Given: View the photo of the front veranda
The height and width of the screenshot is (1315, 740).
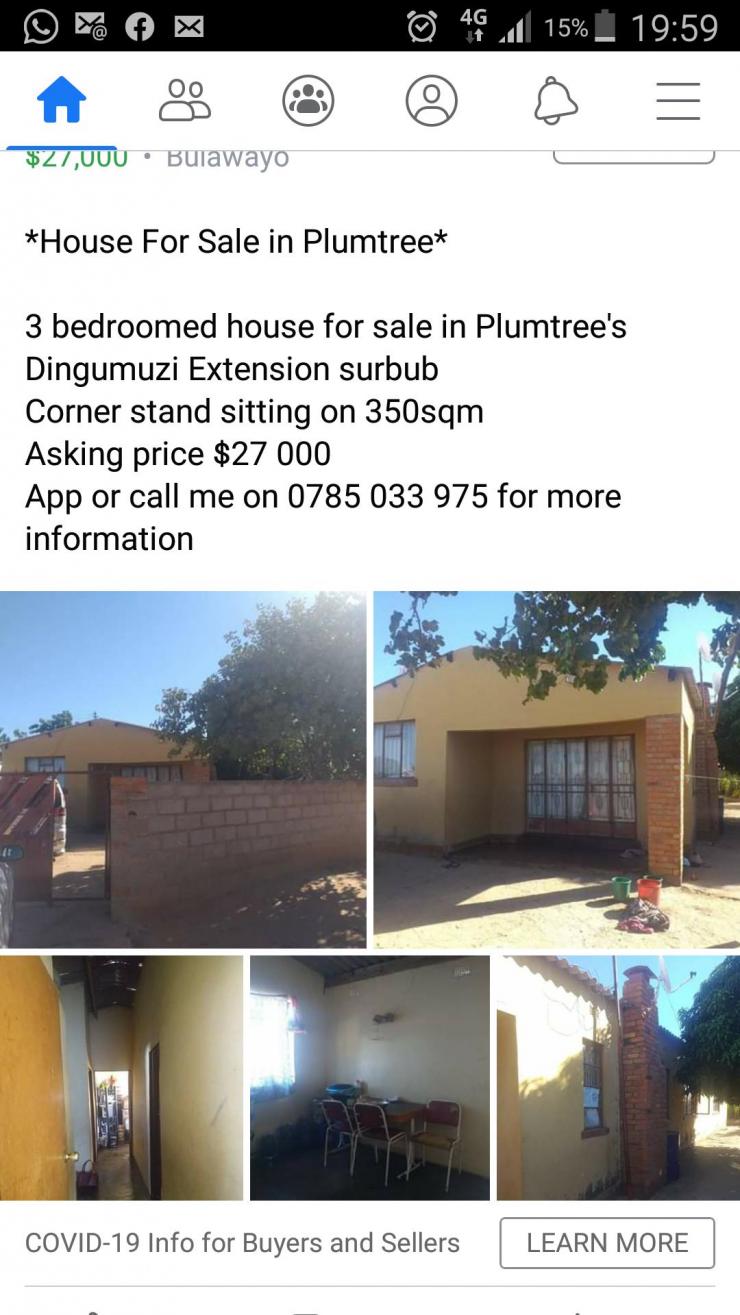Looking at the screenshot, I should pos(557,769).
